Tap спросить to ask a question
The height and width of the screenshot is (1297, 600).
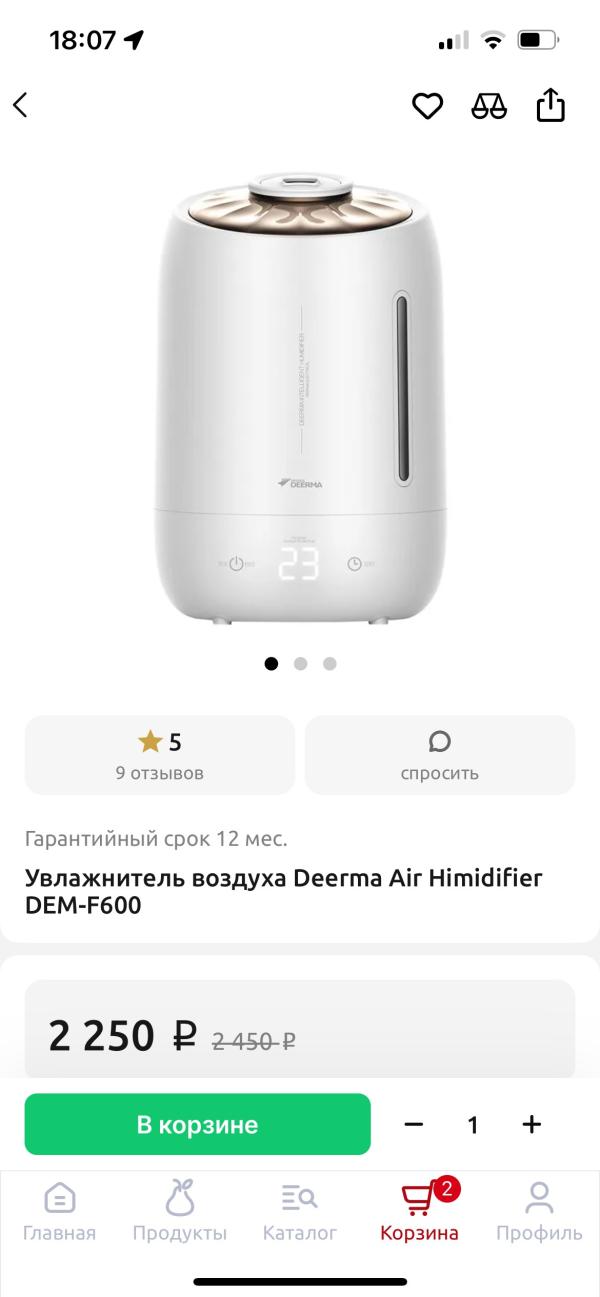440,755
